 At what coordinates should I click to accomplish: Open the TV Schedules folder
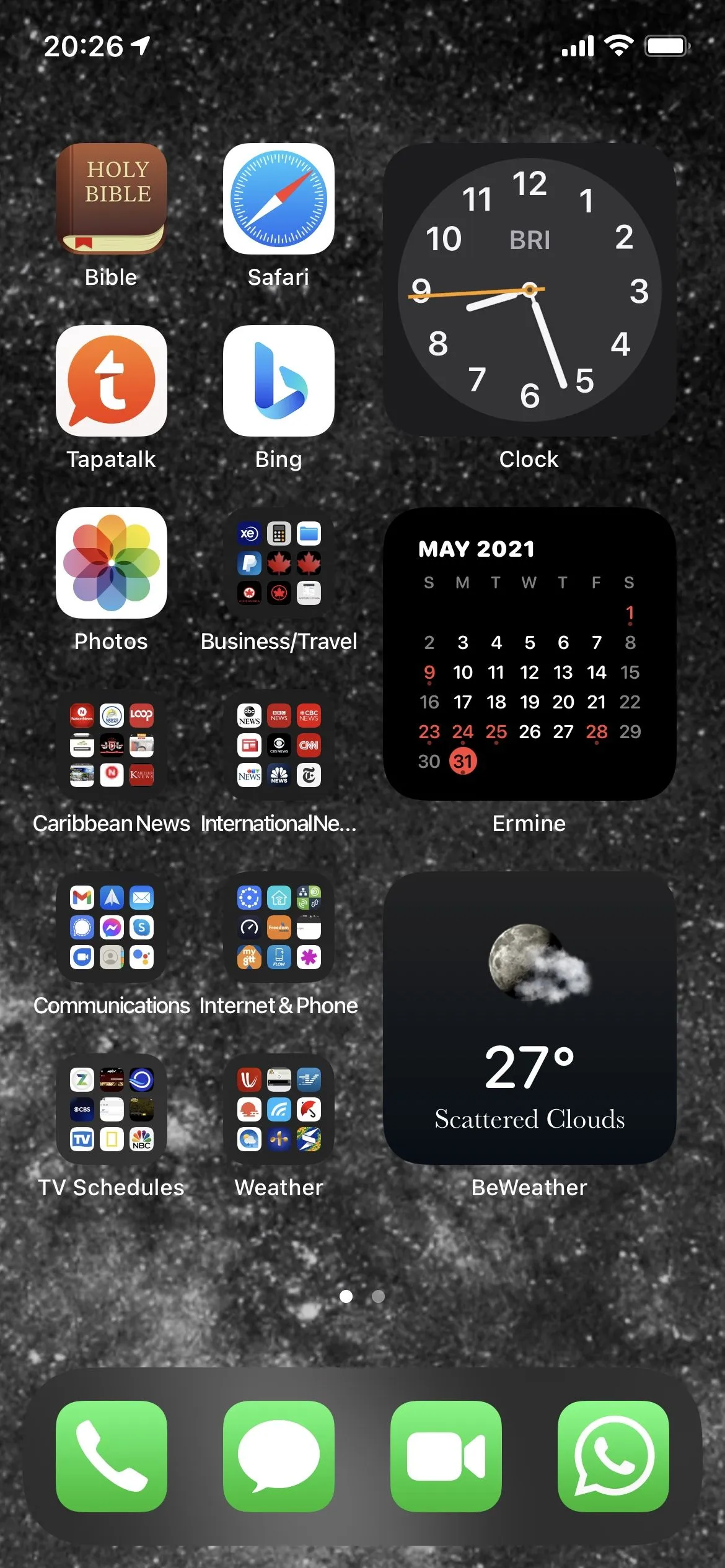pos(112,1109)
